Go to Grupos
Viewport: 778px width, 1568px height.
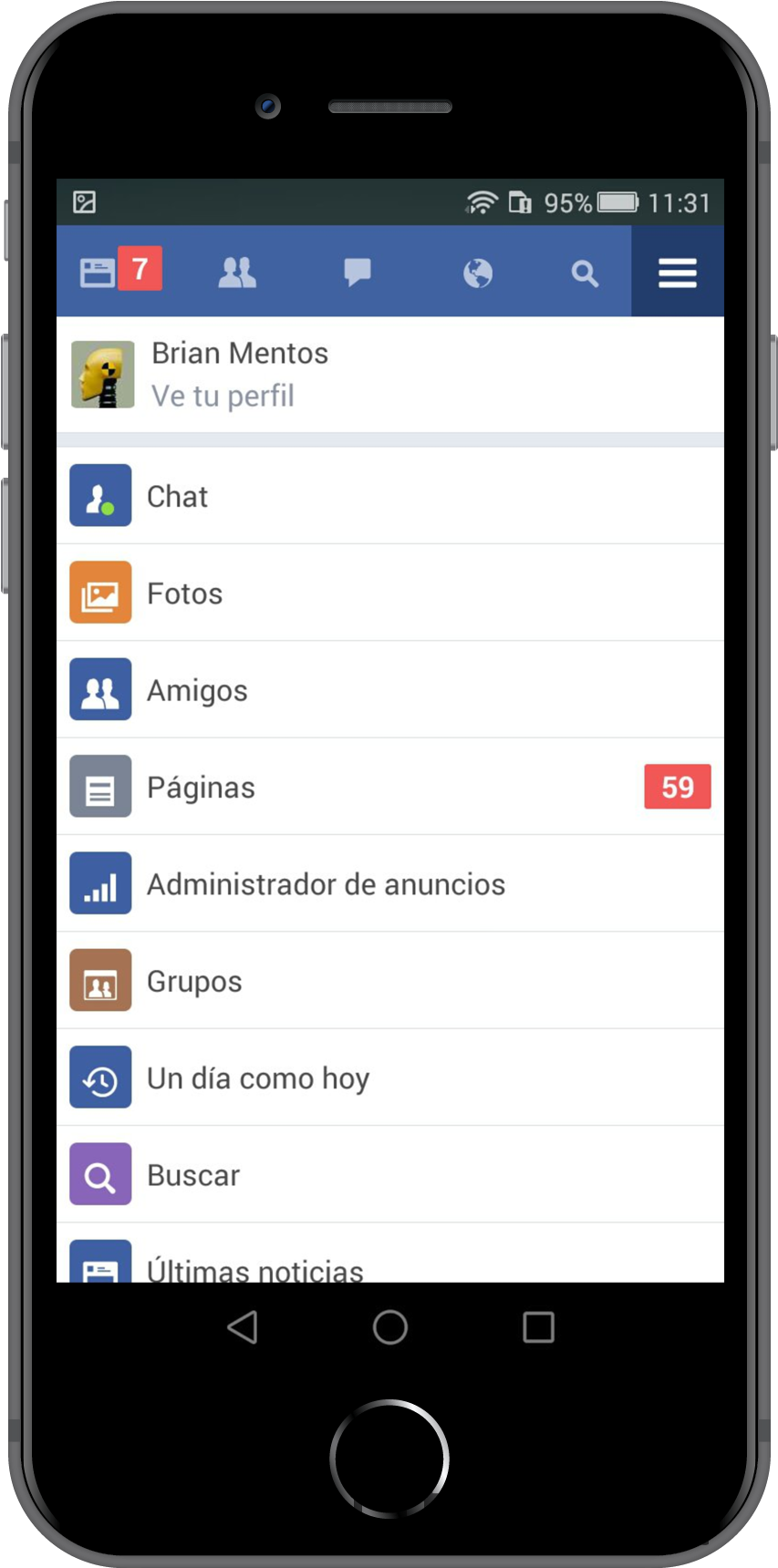click(390, 981)
